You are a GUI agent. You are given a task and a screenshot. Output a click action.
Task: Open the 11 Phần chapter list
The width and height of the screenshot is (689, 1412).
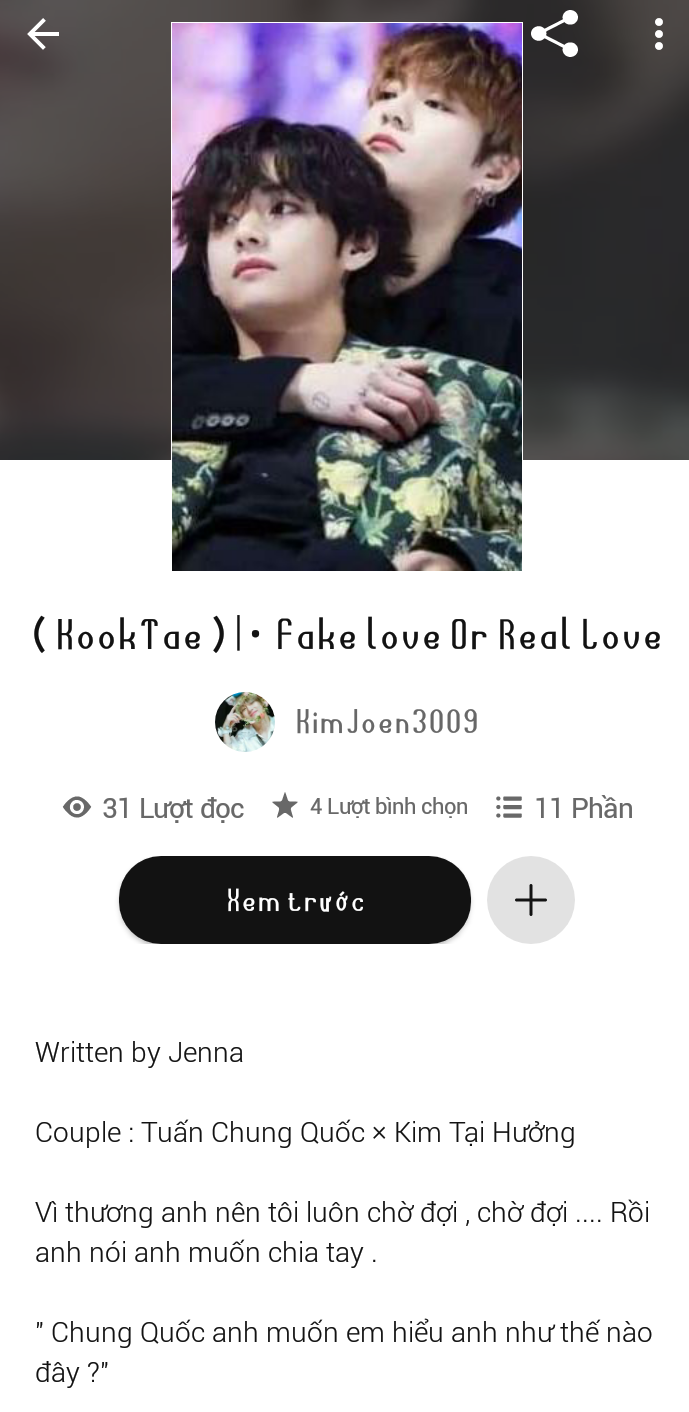tap(565, 808)
